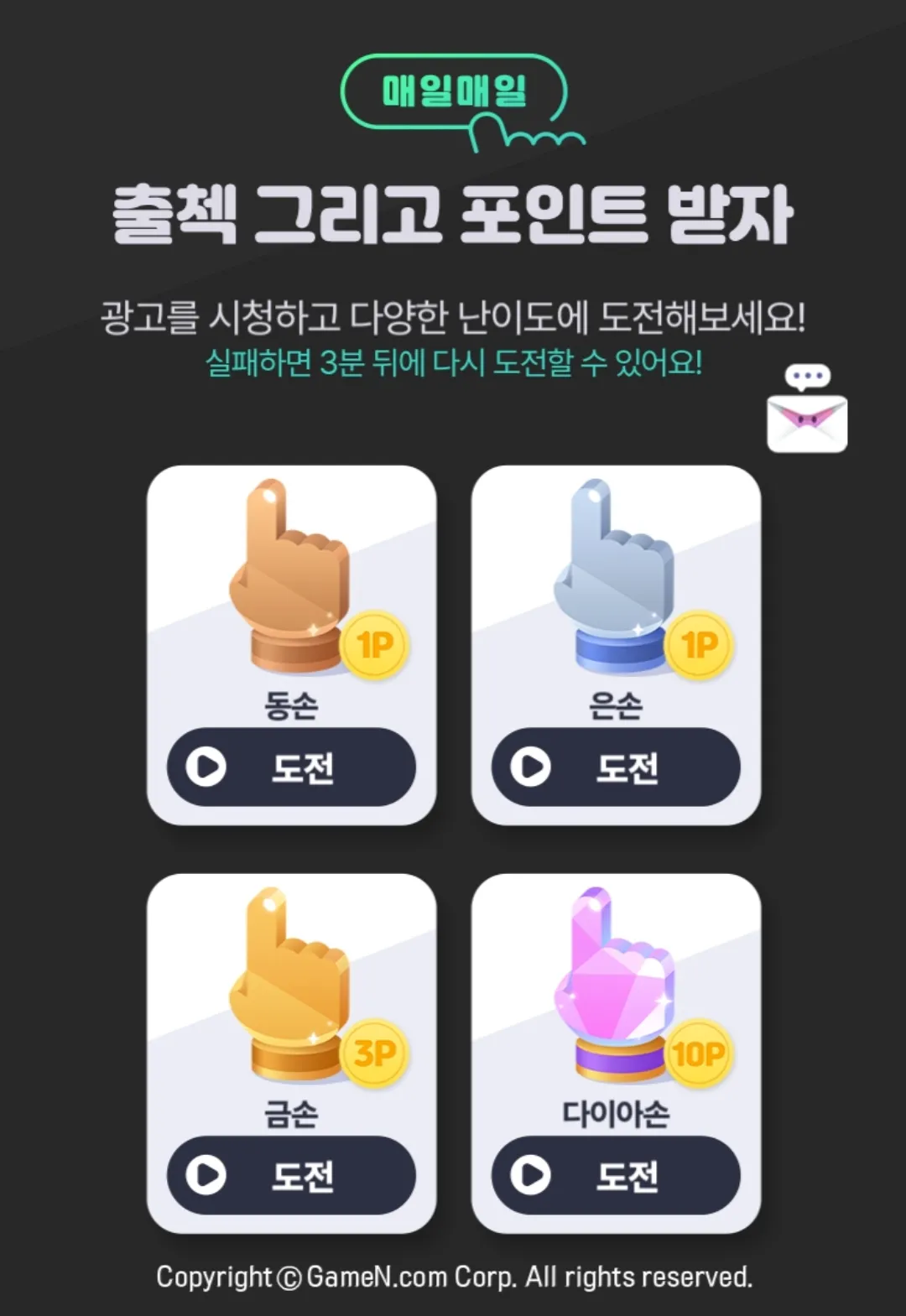
Task: Select the 동손 difficulty card
Action: (x=292, y=646)
